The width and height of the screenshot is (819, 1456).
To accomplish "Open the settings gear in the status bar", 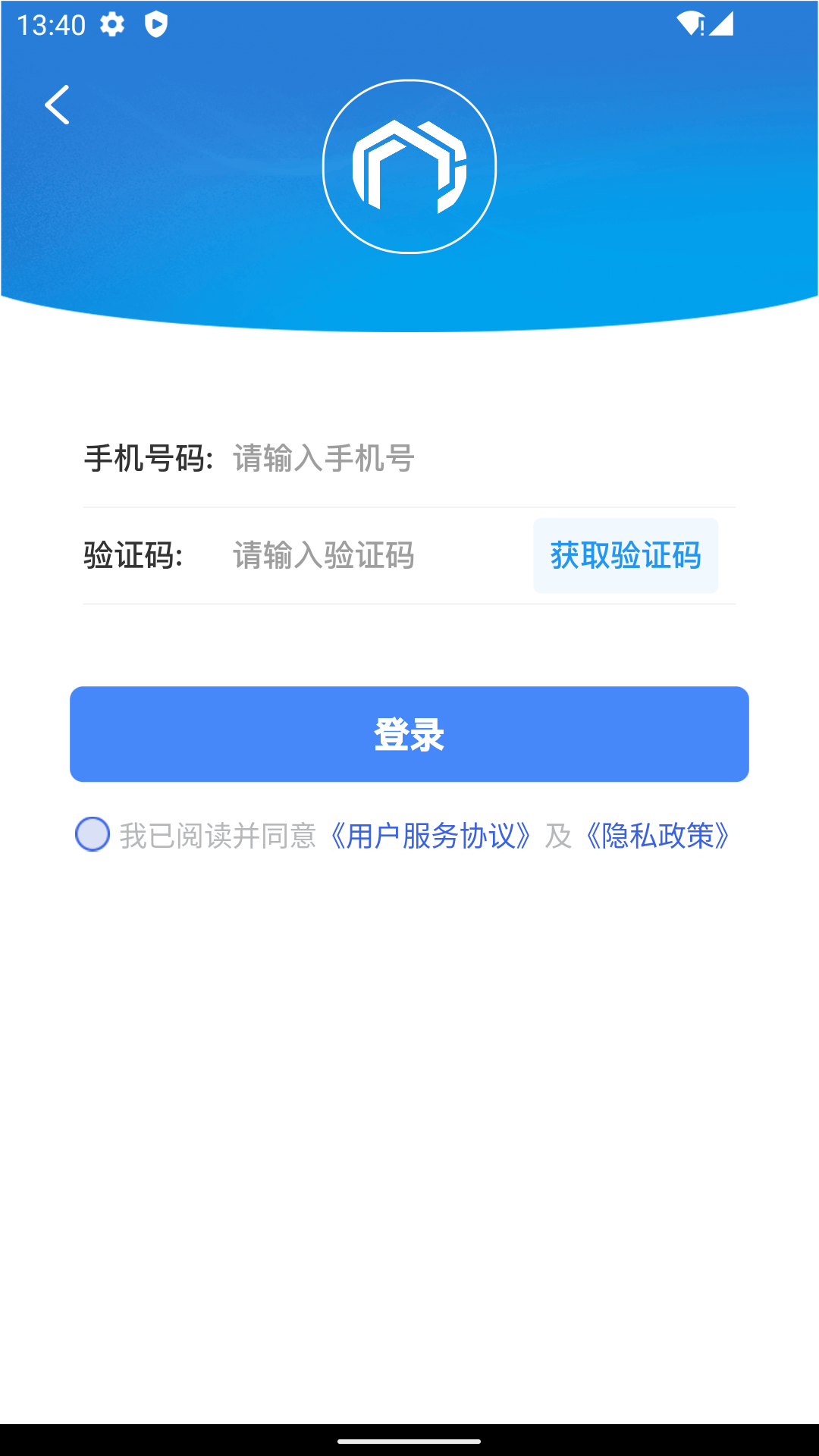I will tap(112, 25).
